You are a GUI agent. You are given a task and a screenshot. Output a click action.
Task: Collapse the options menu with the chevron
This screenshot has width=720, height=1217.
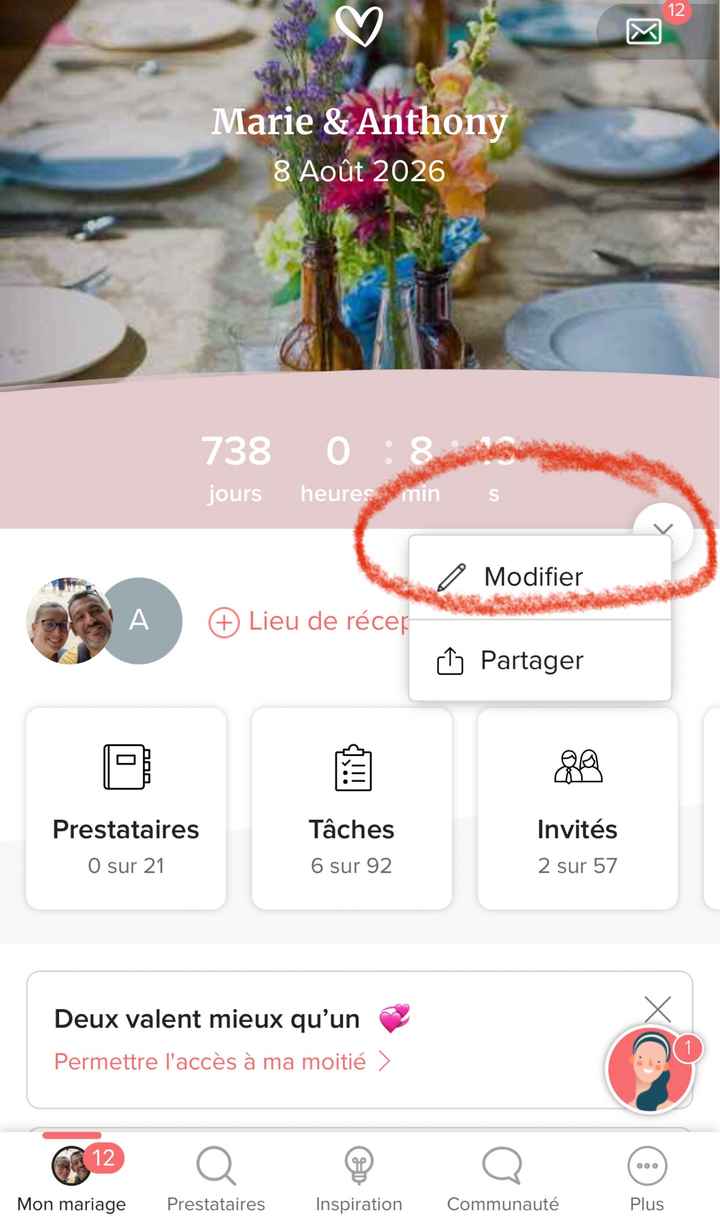pyautogui.click(x=662, y=529)
